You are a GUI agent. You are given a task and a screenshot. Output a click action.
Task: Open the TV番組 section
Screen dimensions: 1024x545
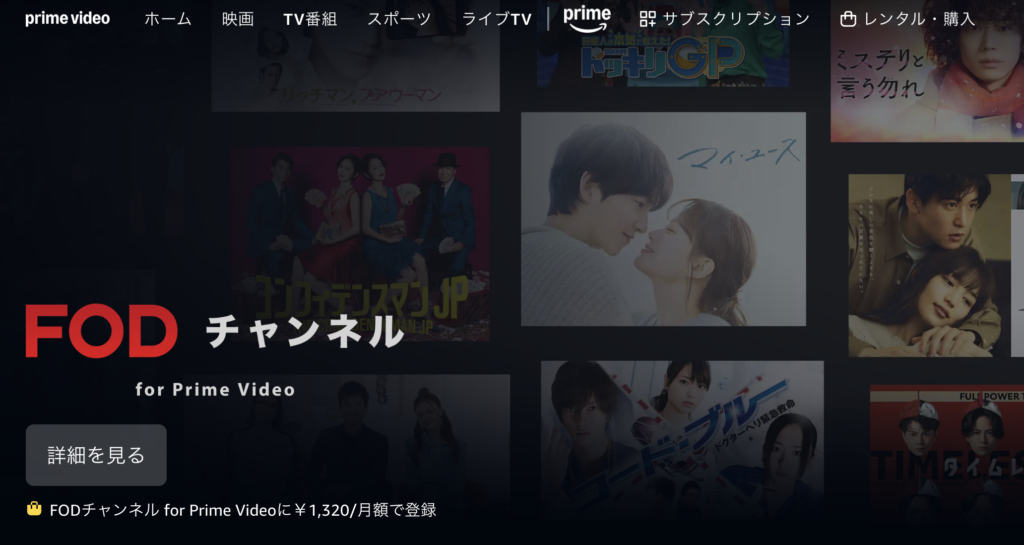click(310, 19)
